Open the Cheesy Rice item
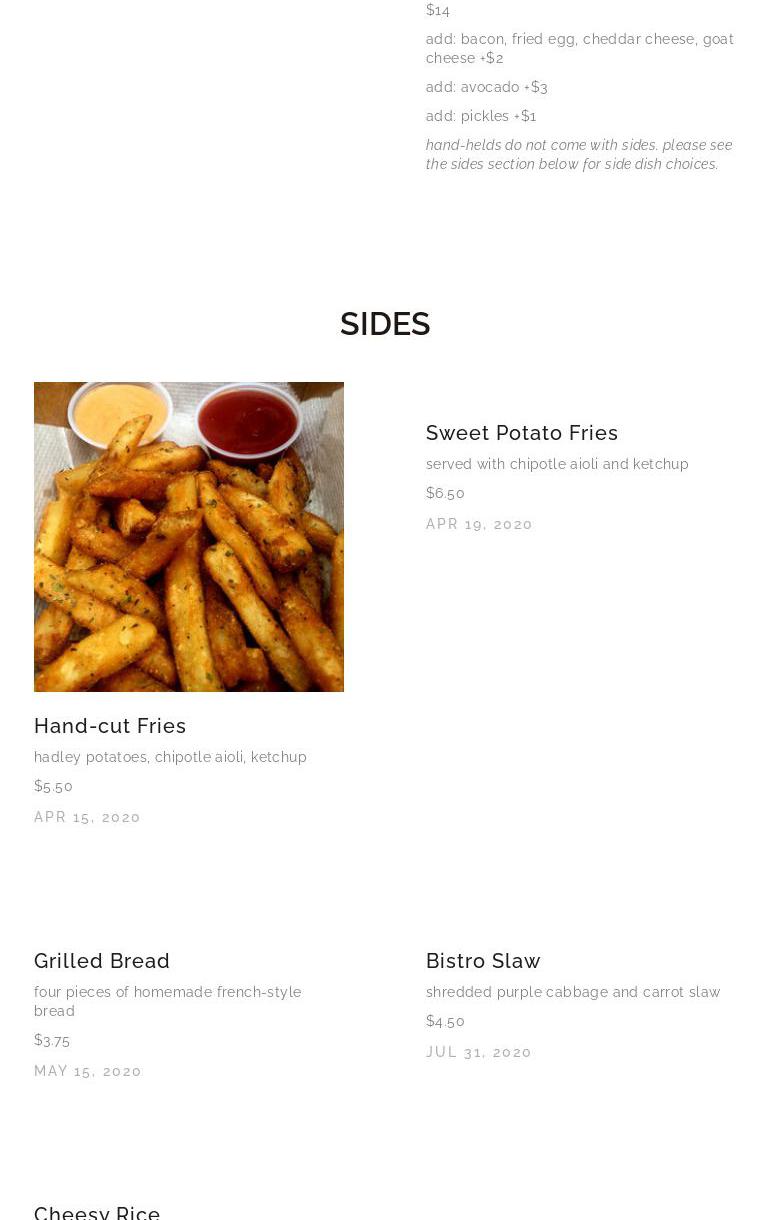 (x=97, y=1212)
